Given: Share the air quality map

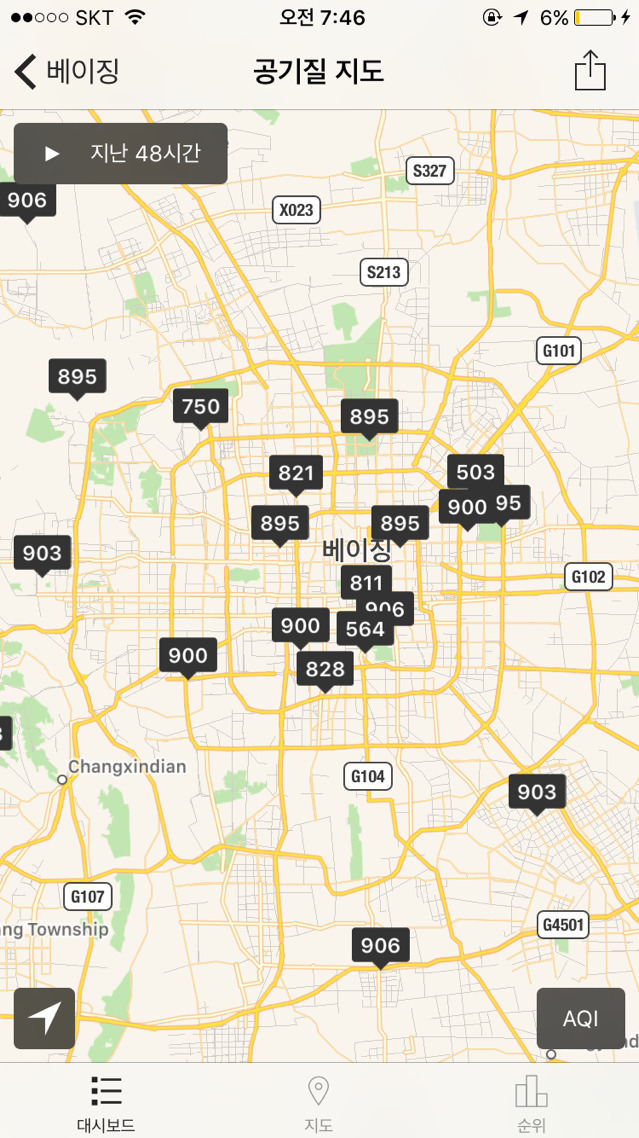Looking at the screenshot, I should pos(590,70).
